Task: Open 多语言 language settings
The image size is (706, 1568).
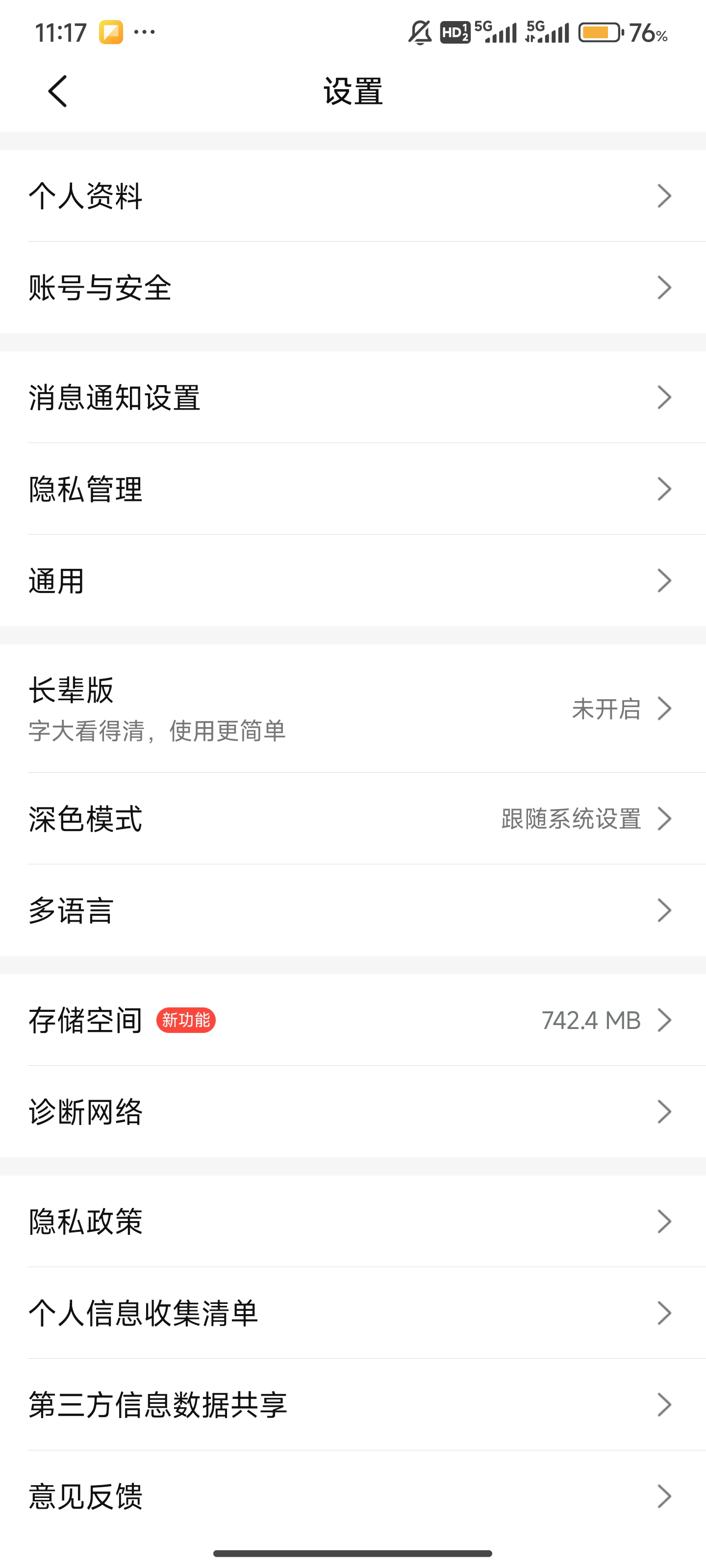Action: pos(353,910)
